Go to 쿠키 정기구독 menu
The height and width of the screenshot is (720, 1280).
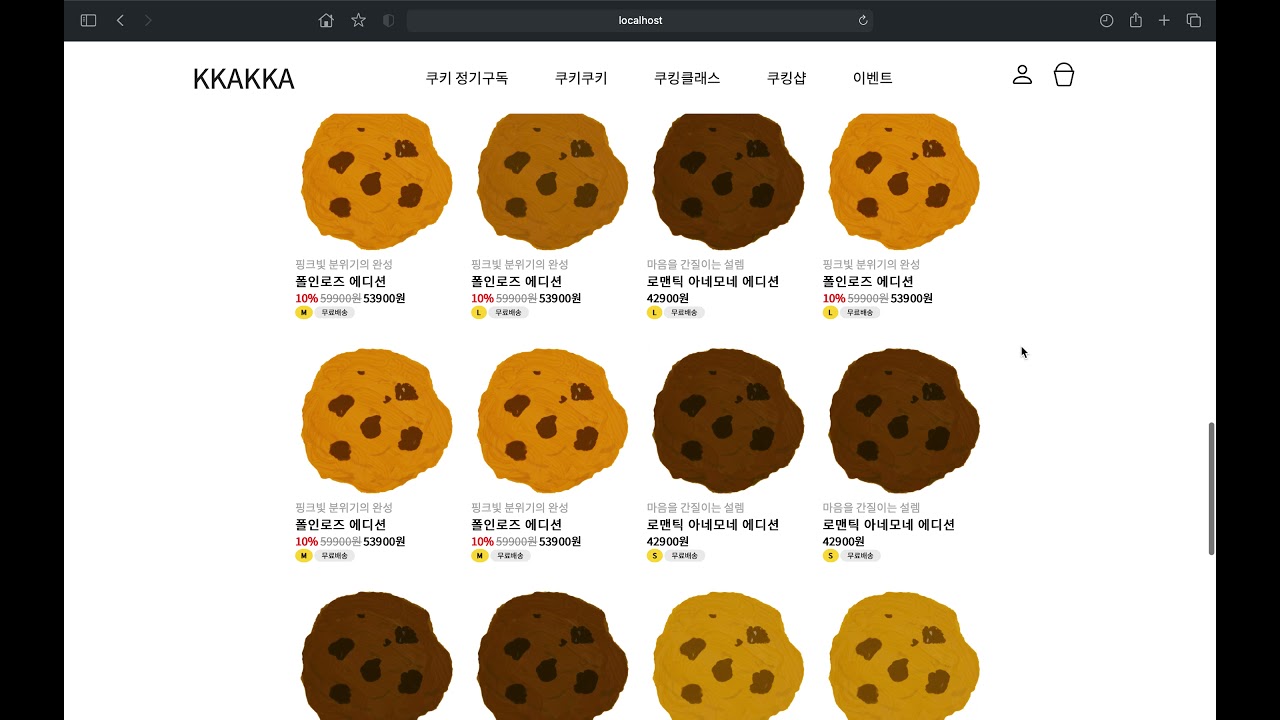[x=467, y=78]
